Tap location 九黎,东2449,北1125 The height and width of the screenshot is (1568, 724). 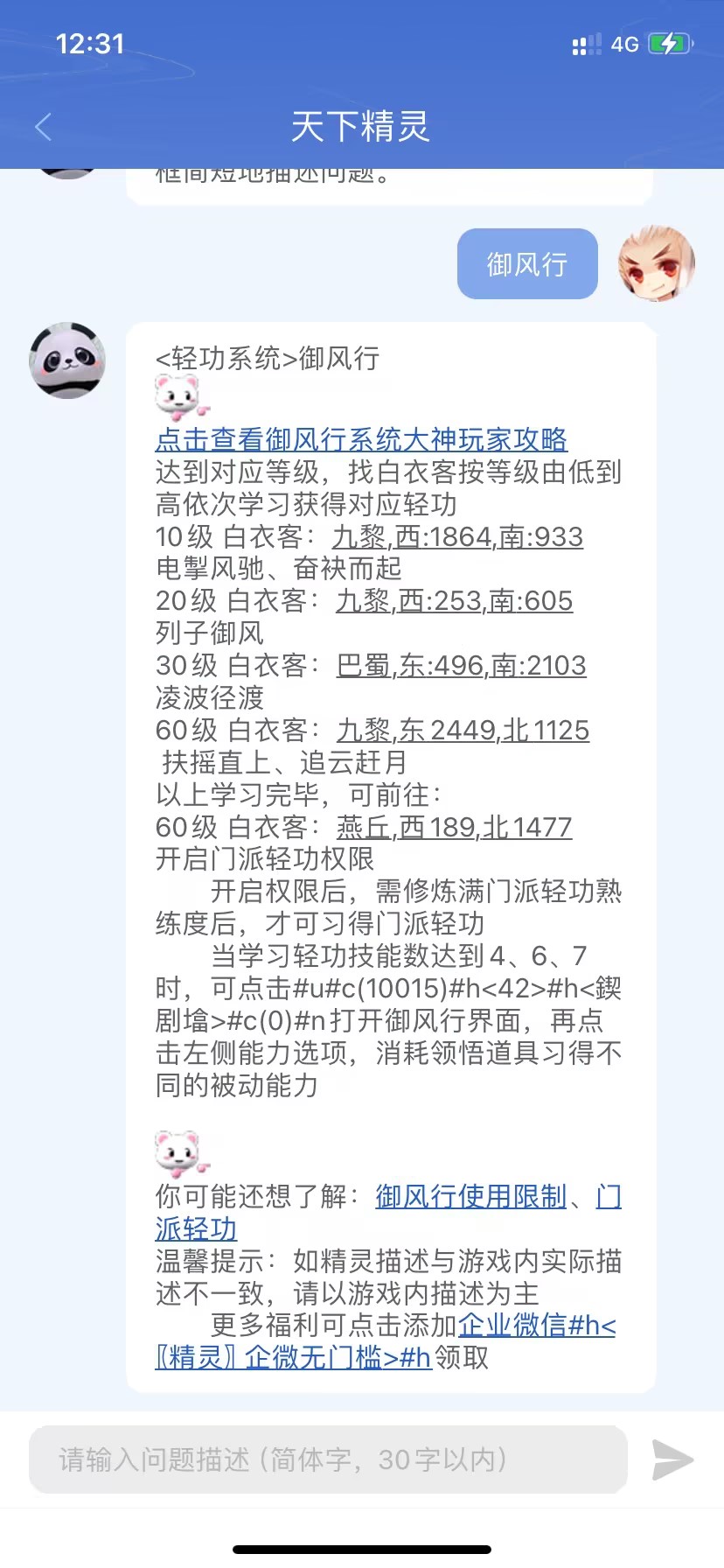[x=463, y=731]
